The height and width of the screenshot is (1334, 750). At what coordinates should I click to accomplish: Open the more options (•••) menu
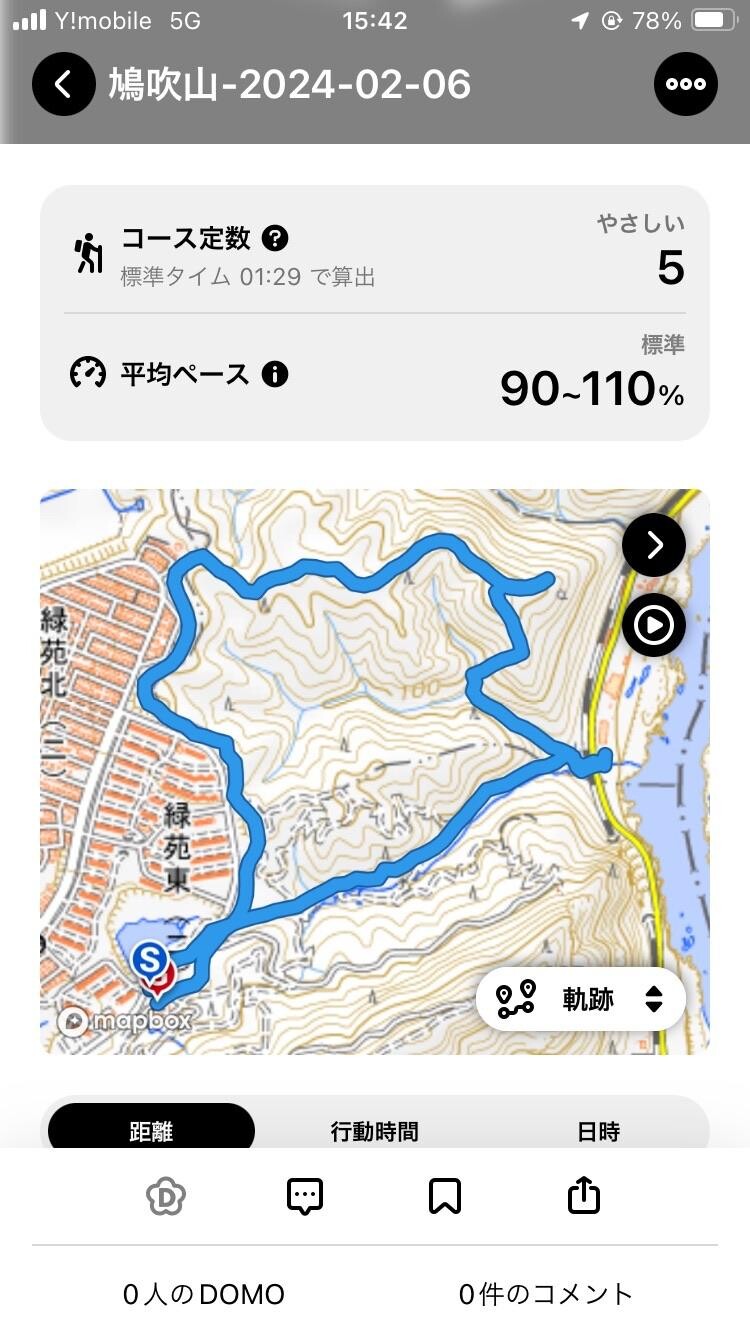685,84
